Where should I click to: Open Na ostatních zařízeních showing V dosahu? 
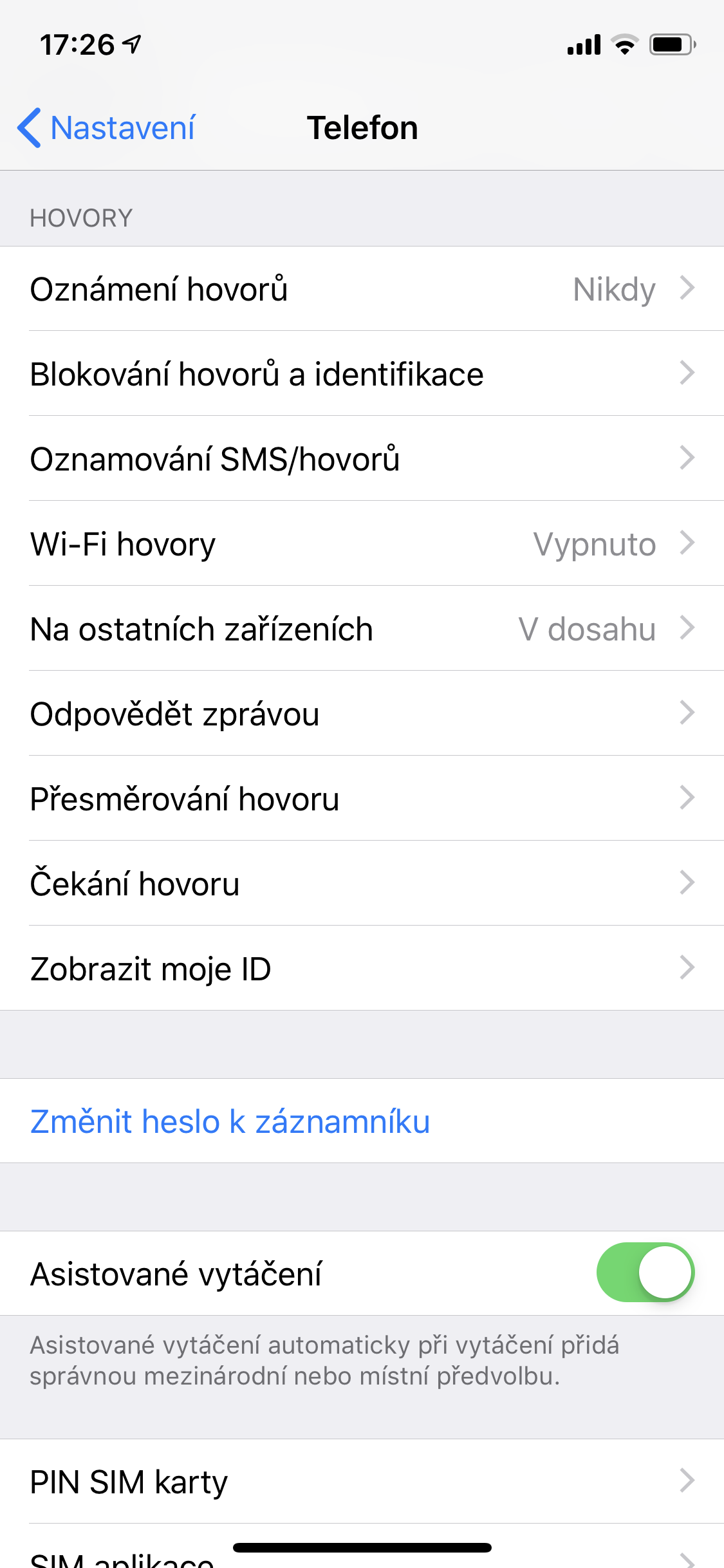click(x=362, y=629)
